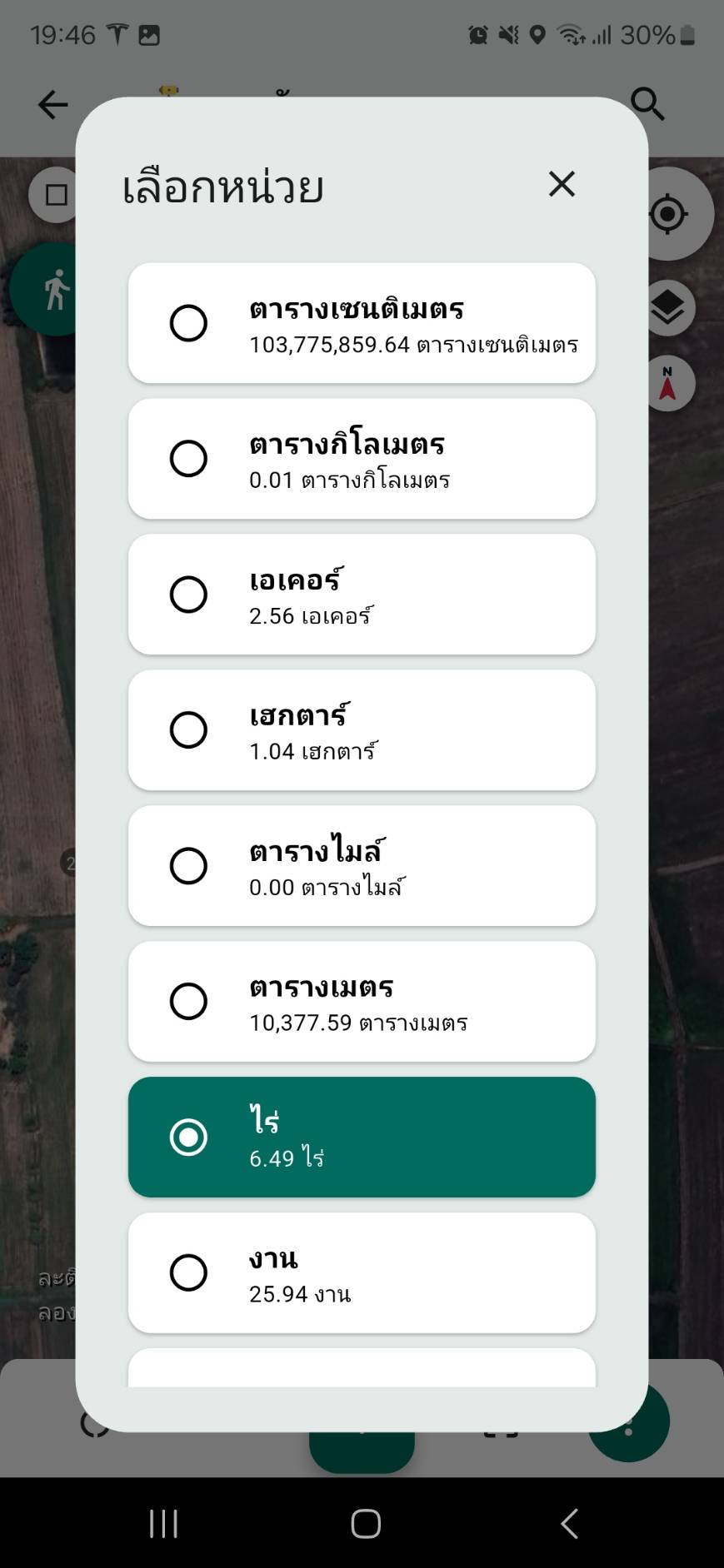Set the unit to งาน
The height and width of the screenshot is (1568, 724).
point(362,1273)
